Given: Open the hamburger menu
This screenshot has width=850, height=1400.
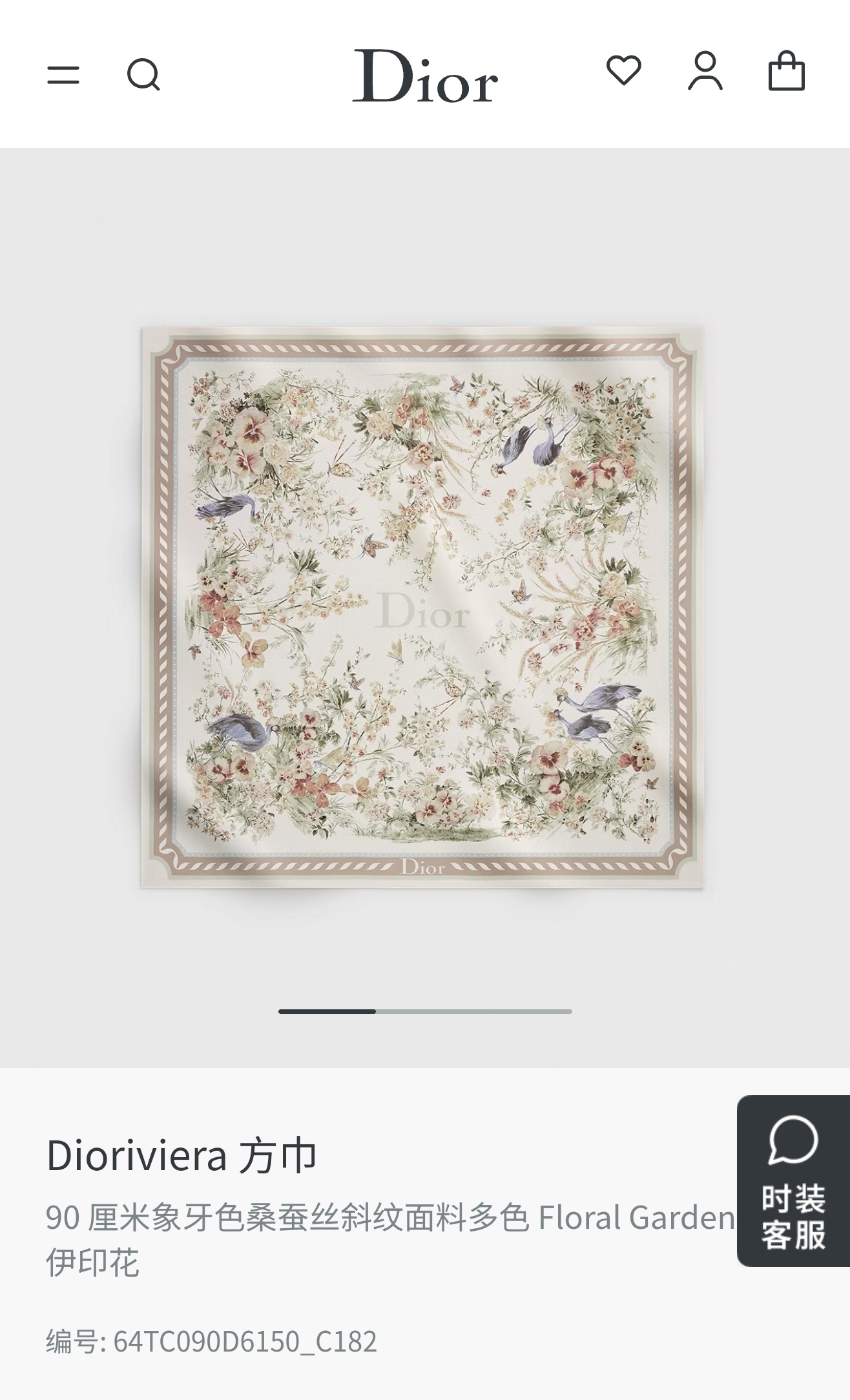Looking at the screenshot, I should pos(63,75).
